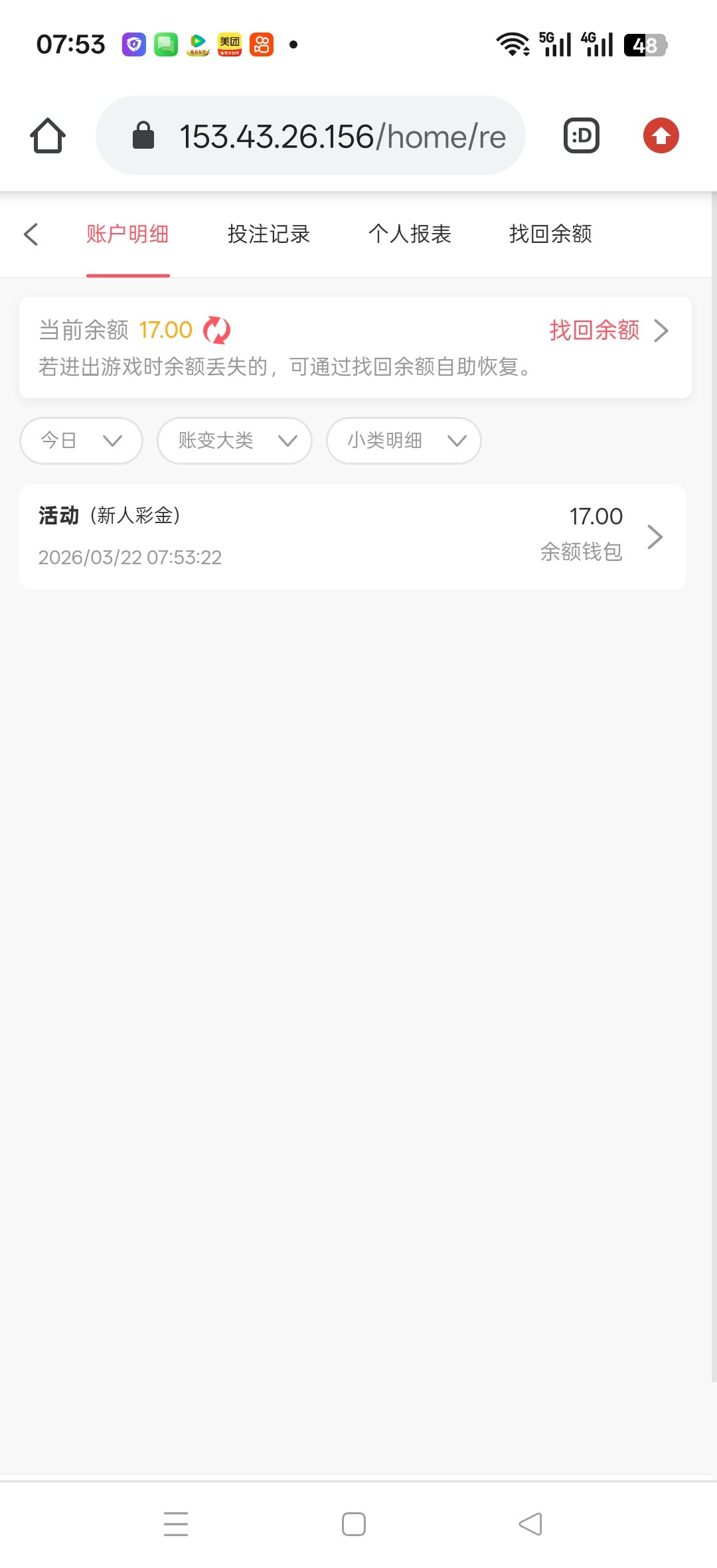The image size is (717, 1568).
Task: Open the 活动 (新人彩金) record
Action: coord(353,536)
